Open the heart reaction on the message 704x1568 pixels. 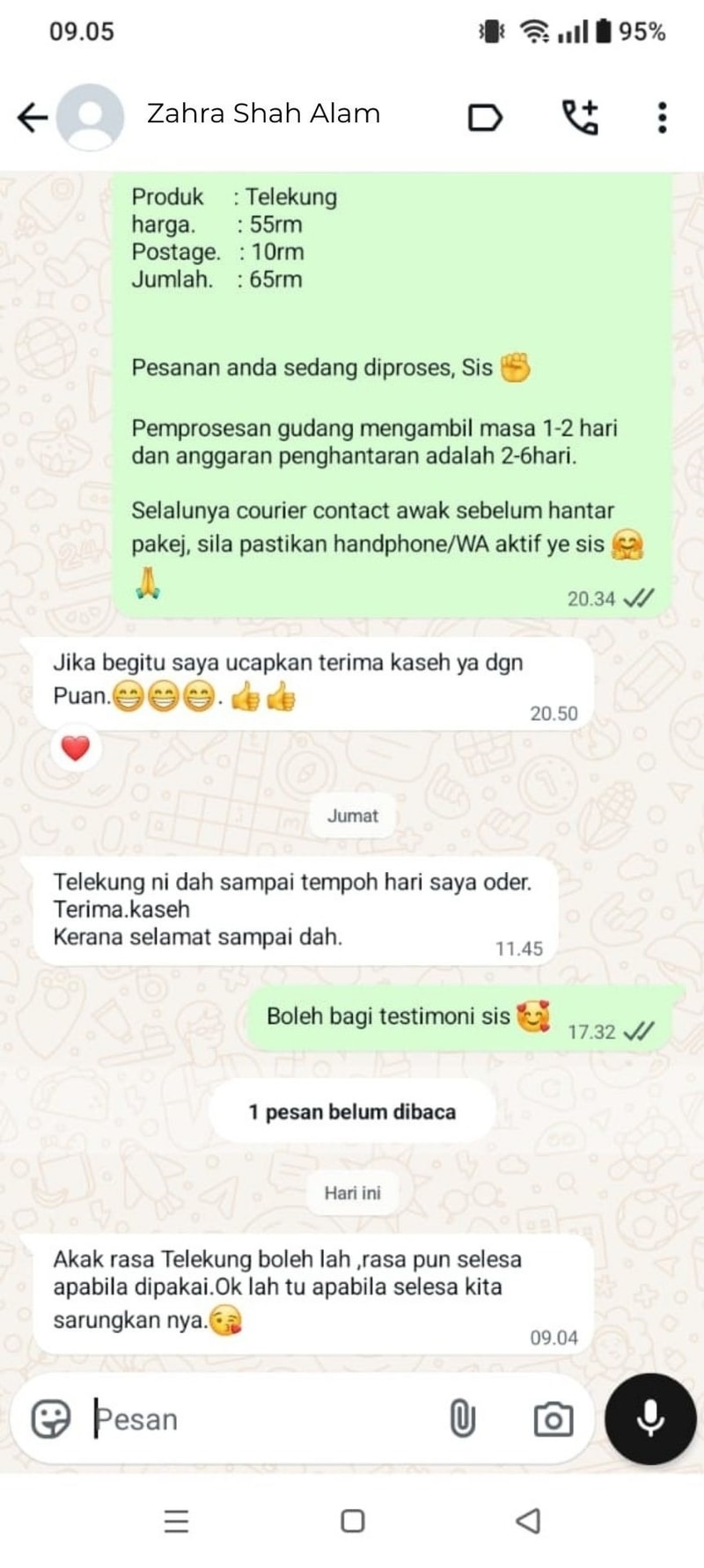coord(76,749)
